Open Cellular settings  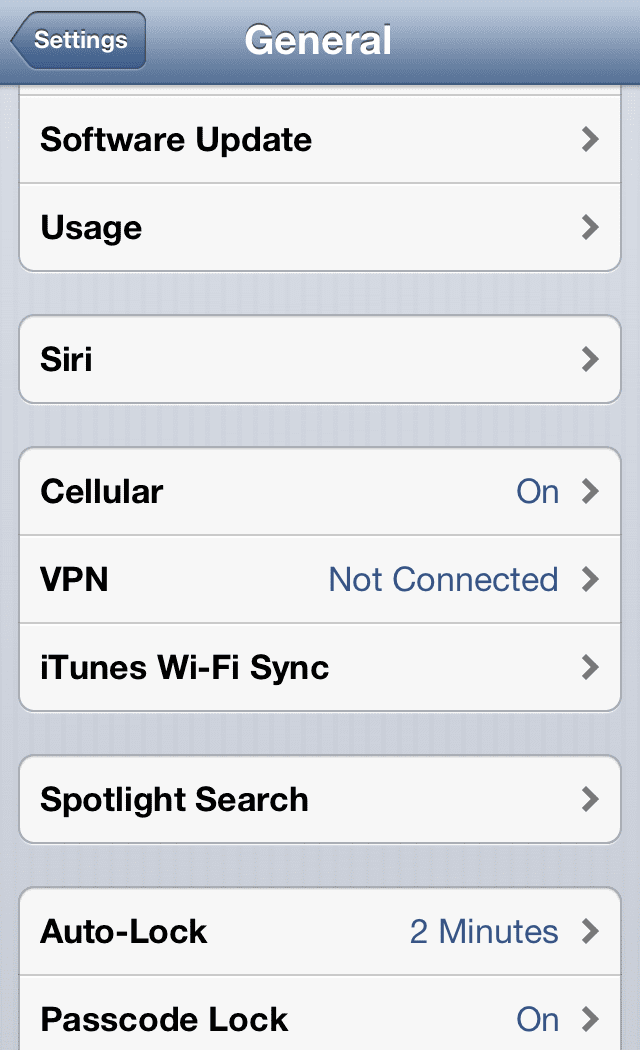pyautogui.click(x=320, y=491)
